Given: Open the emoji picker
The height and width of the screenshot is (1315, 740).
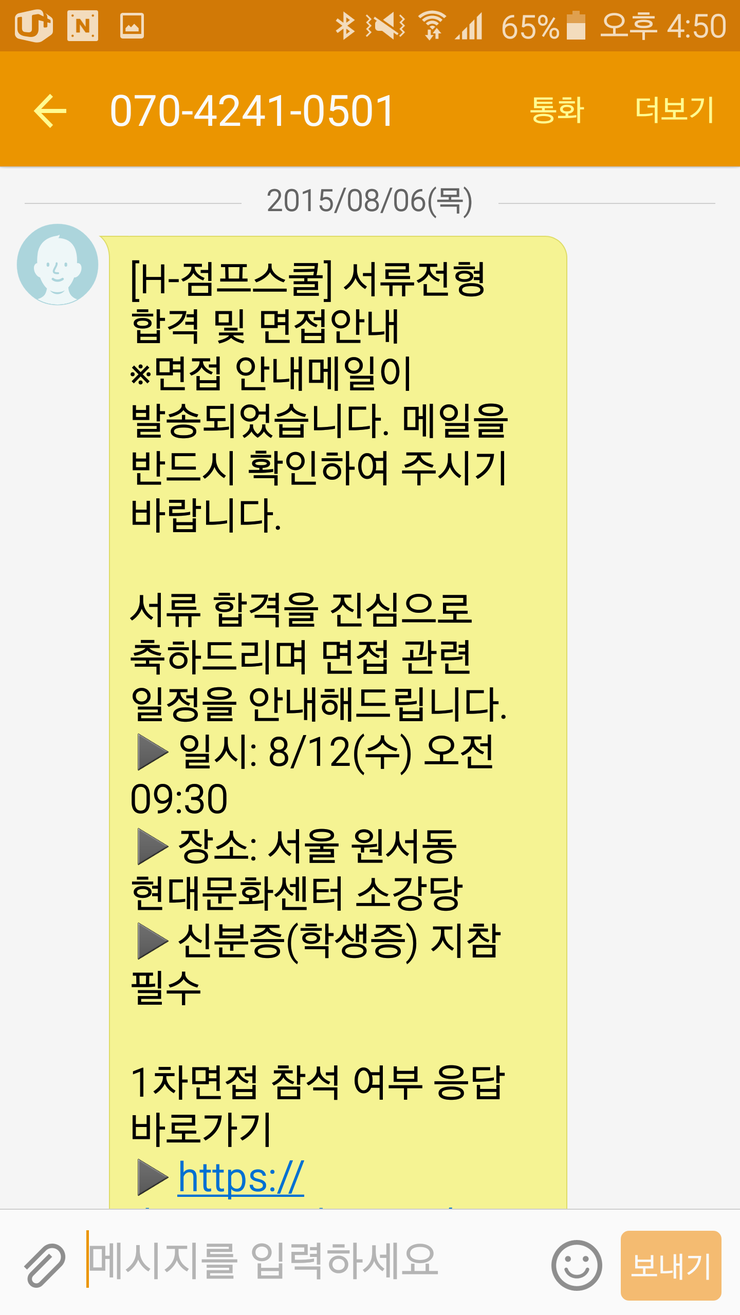Looking at the screenshot, I should click(x=577, y=1265).
